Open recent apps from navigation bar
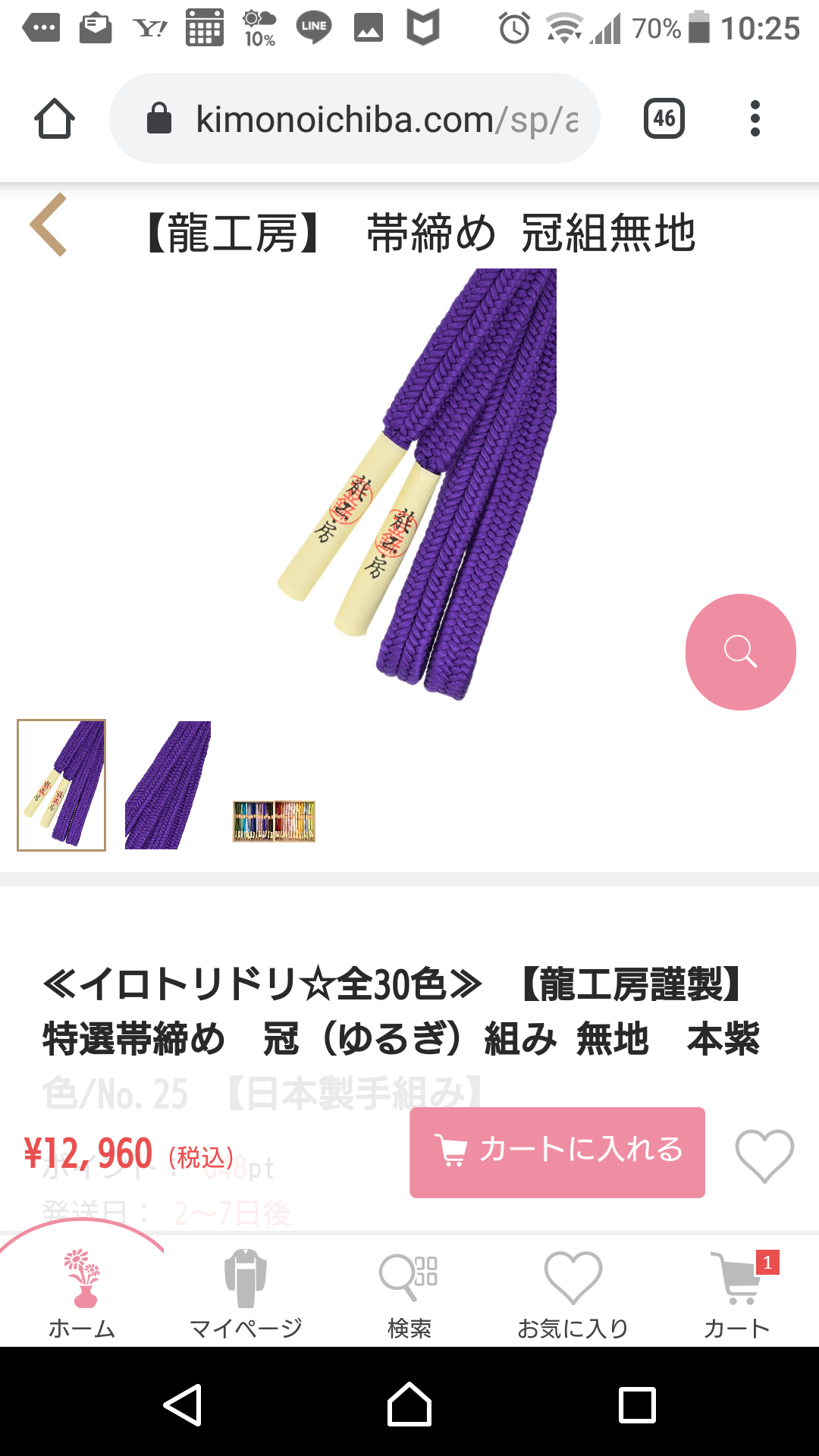Image resolution: width=819 pixels, height=1456 pixels. 637,1405
